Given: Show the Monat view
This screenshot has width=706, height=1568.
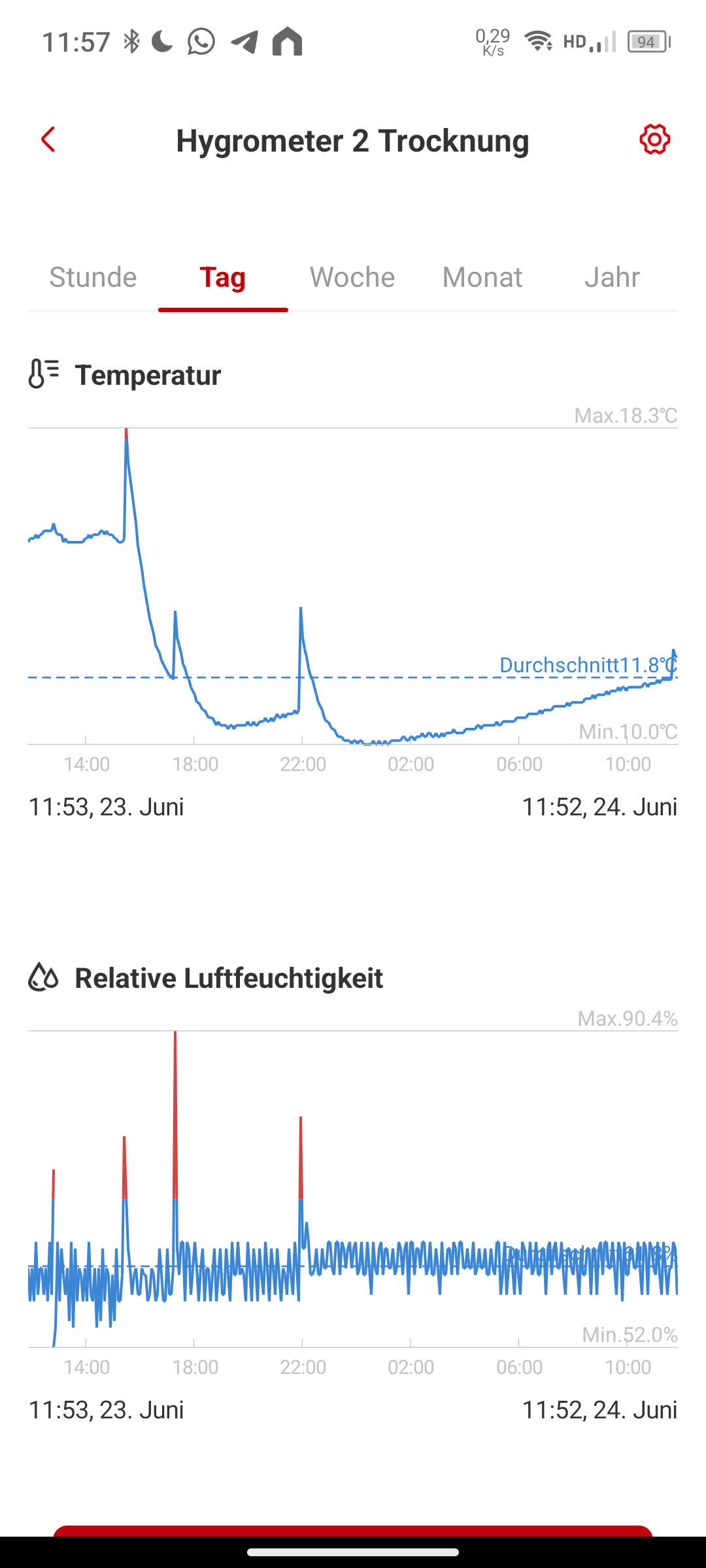Looking at the screenshot, I should tap(482, 277).
